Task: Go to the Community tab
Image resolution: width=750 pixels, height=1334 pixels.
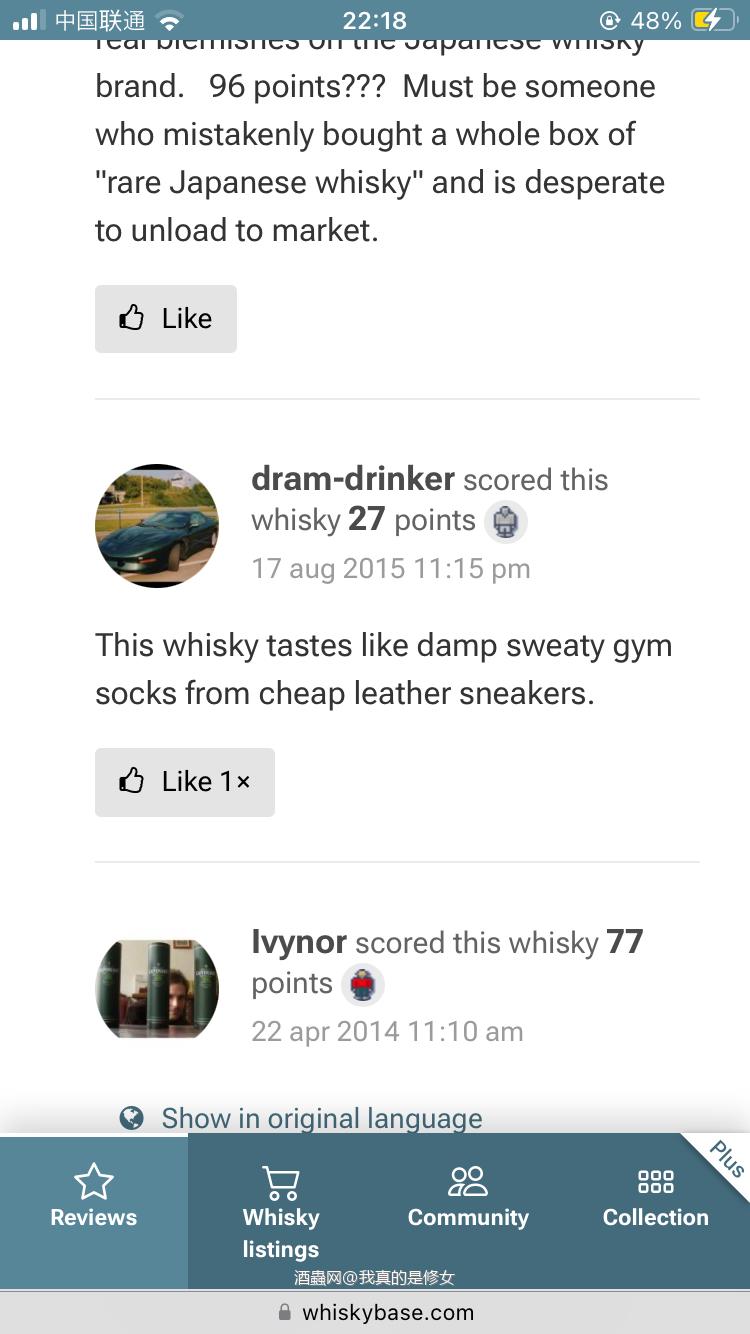Action: pyautogui.click(x=468, y=1198)
